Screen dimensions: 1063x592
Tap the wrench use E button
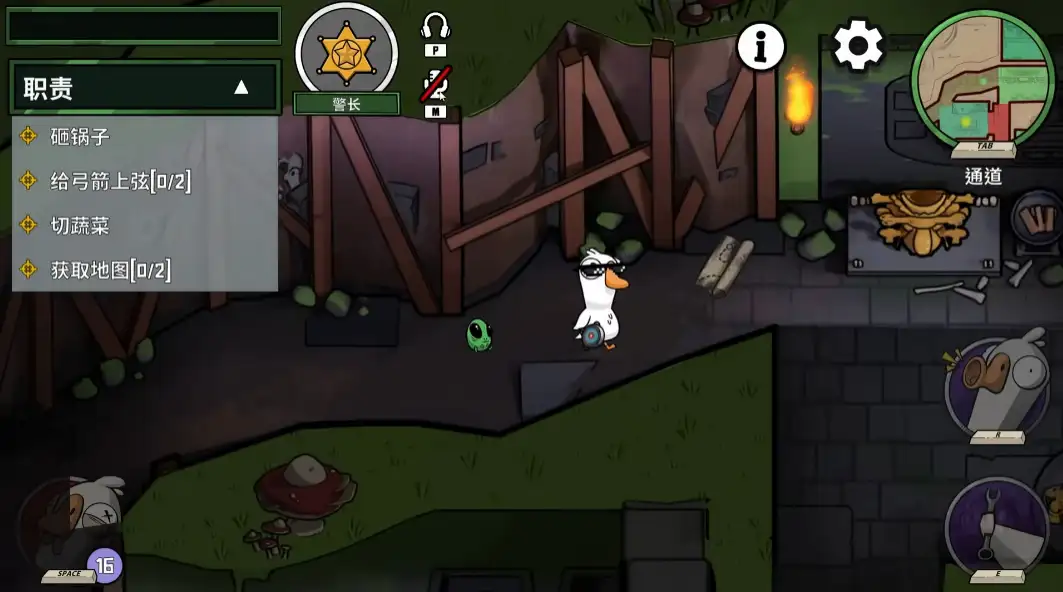996,527
